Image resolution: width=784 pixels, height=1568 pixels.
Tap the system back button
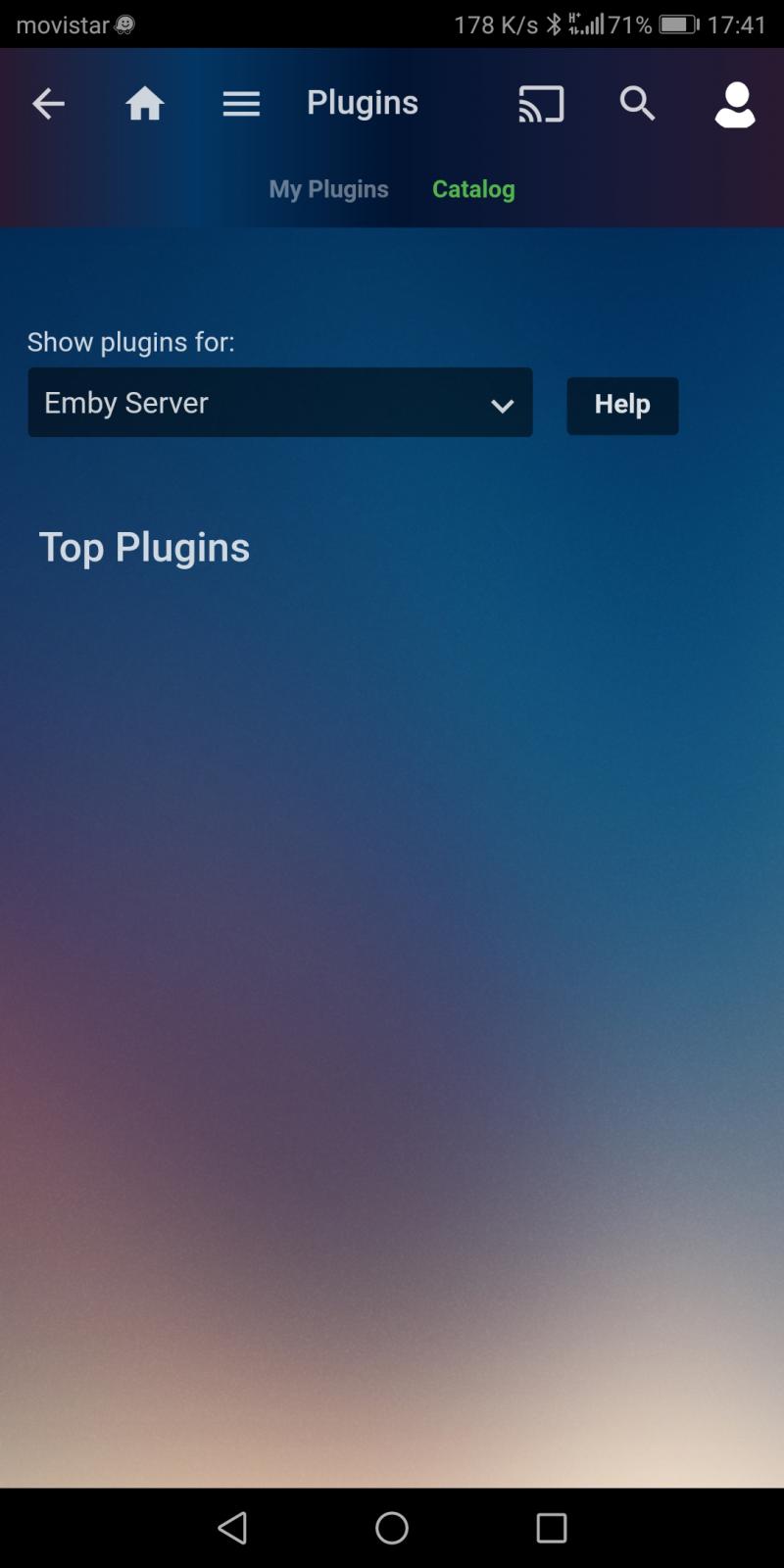point(232,1527)
